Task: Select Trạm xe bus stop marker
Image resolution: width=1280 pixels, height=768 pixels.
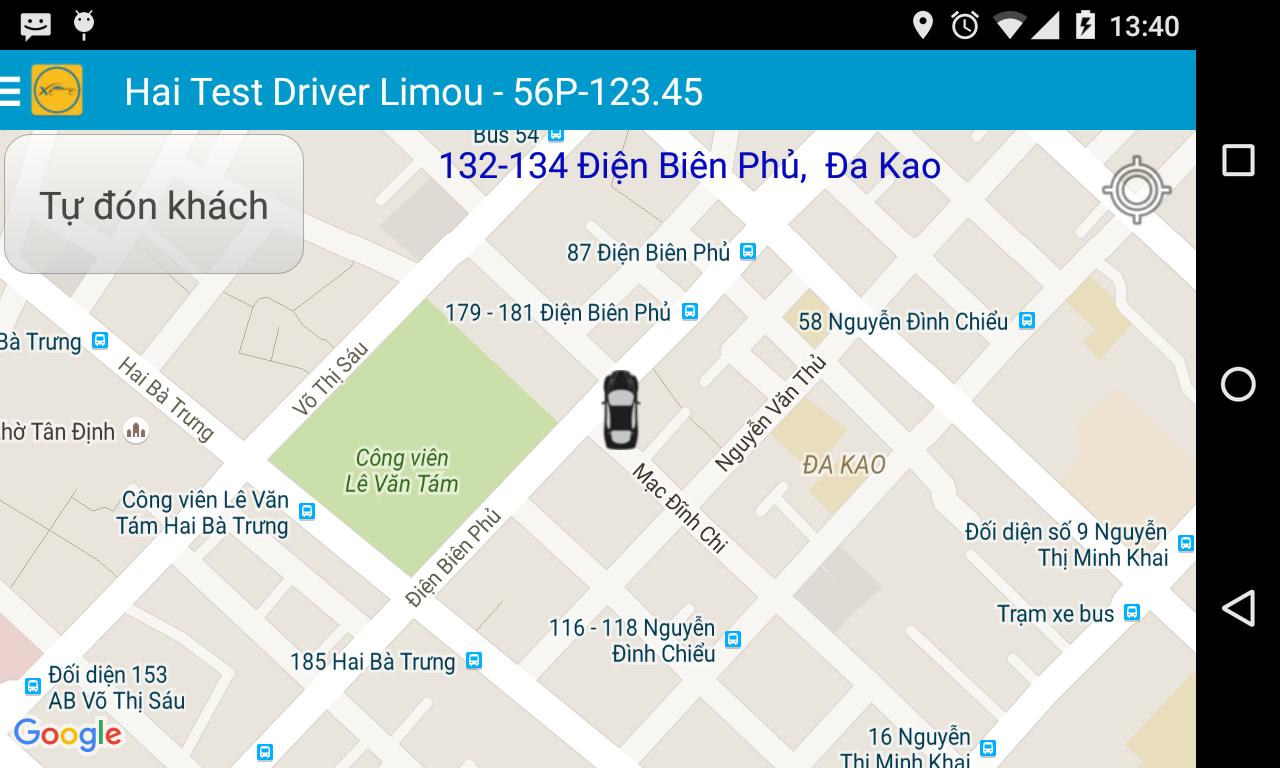Action: 1131,613
